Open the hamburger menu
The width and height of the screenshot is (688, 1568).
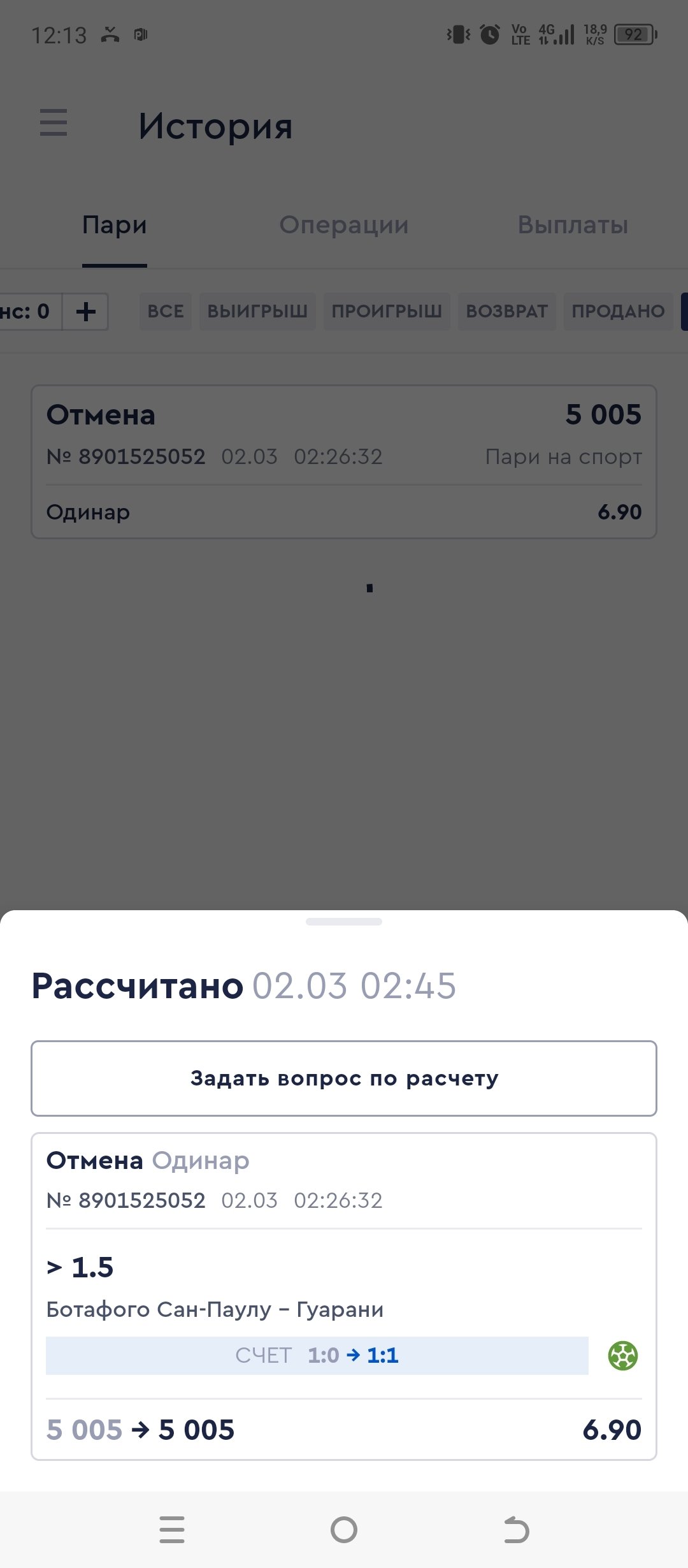click(x=54, y=122)
